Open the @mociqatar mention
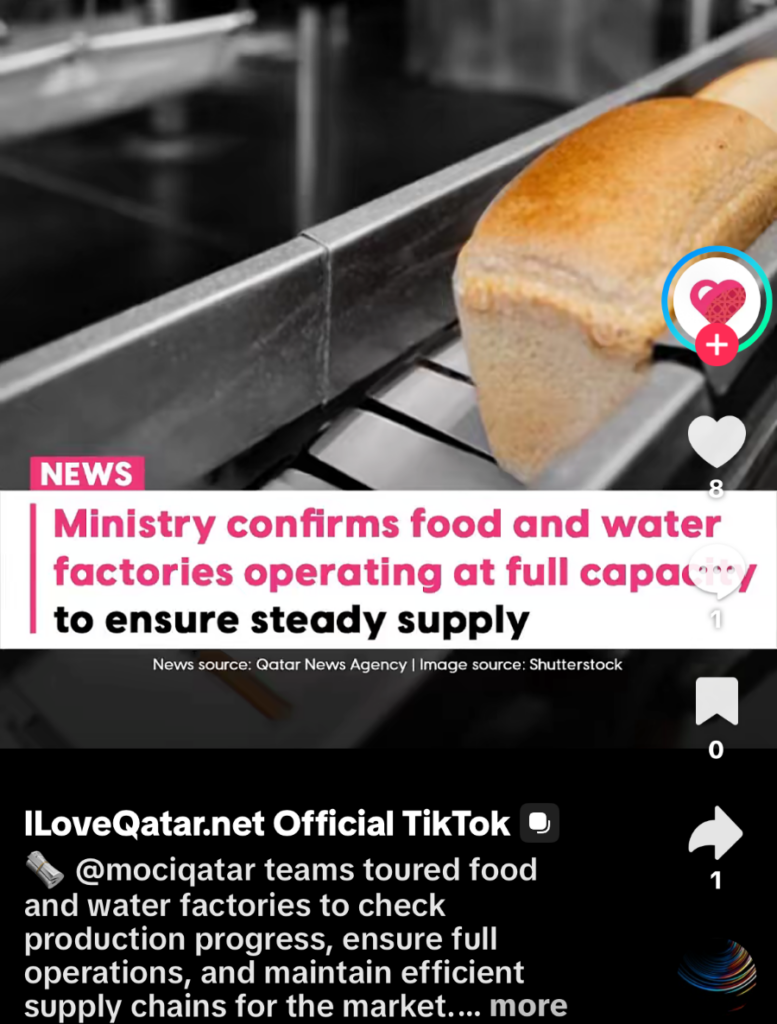The height and width of the screenshot is (1024, 777). pyautogui.click(x=166, y=870)
